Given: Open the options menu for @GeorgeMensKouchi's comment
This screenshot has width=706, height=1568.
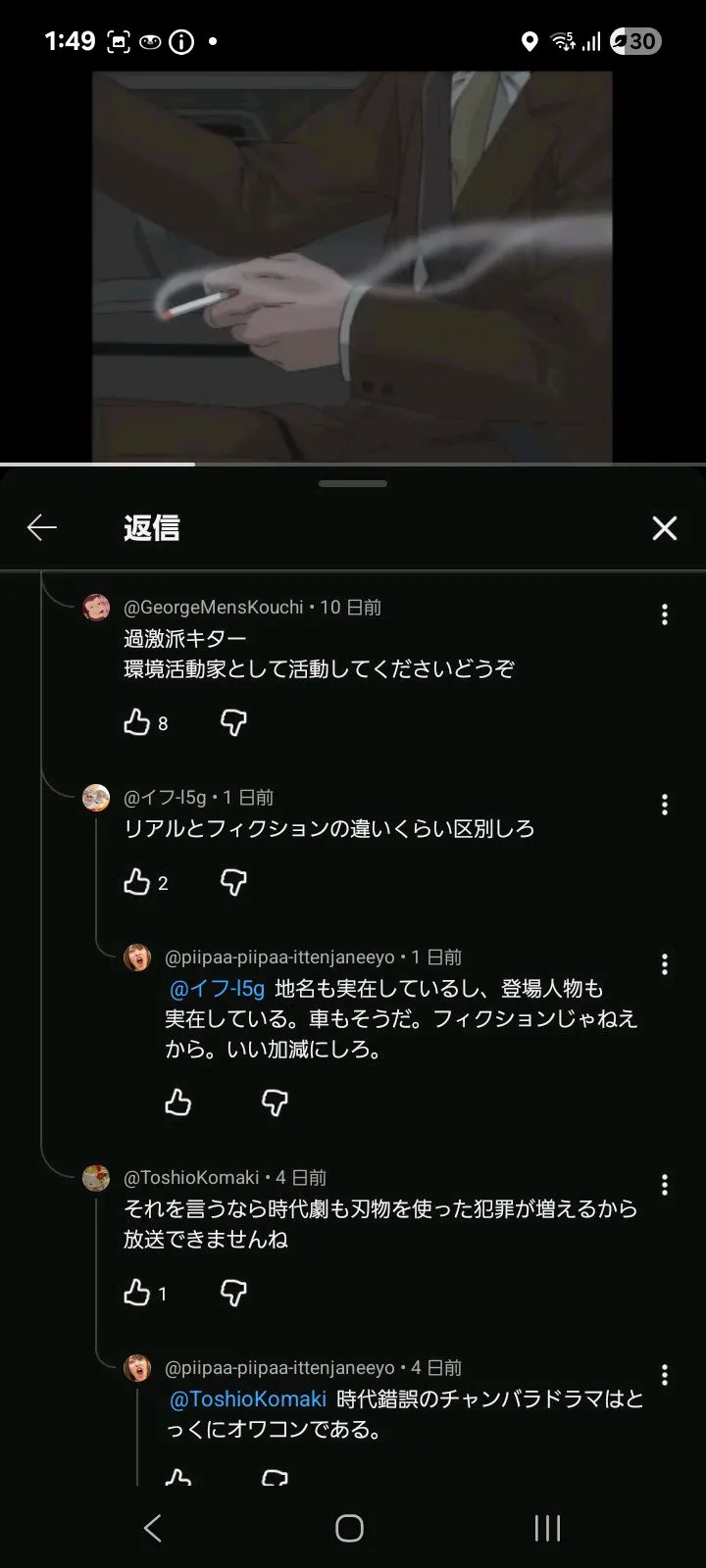Looking at the screenshot, I should [664, 614].
